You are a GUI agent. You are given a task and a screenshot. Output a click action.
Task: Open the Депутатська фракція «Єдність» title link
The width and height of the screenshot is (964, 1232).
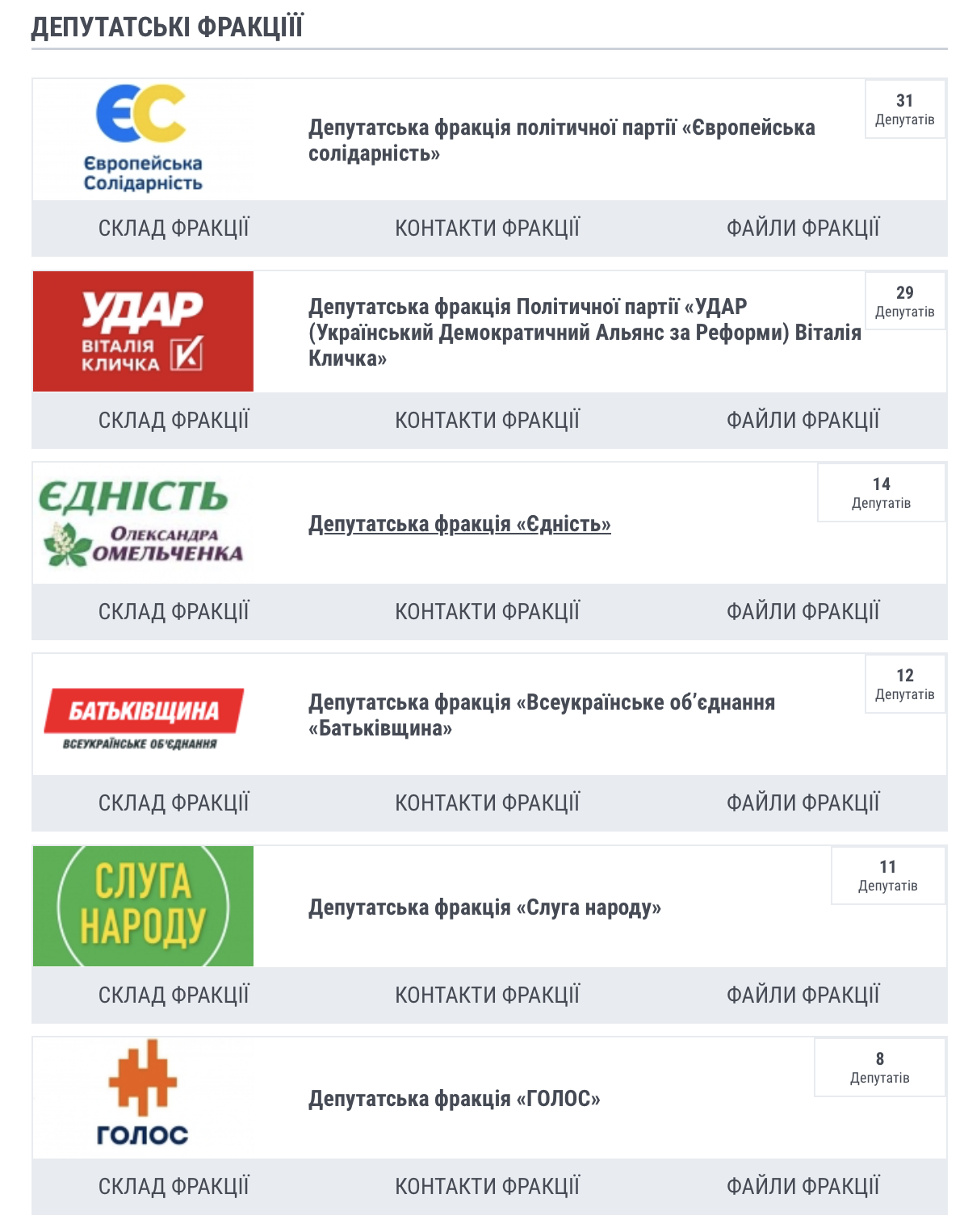(459, 525)
